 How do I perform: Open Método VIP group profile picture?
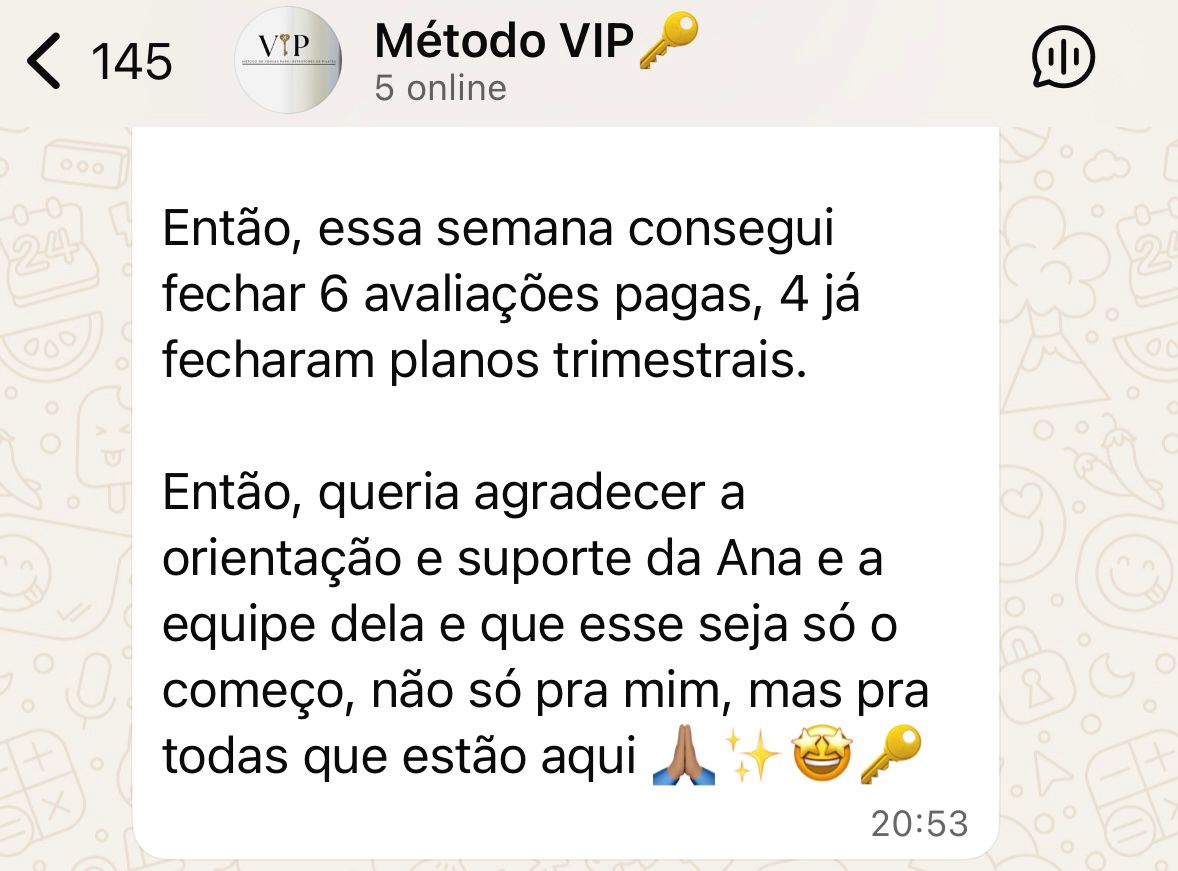tap(287, 60)
